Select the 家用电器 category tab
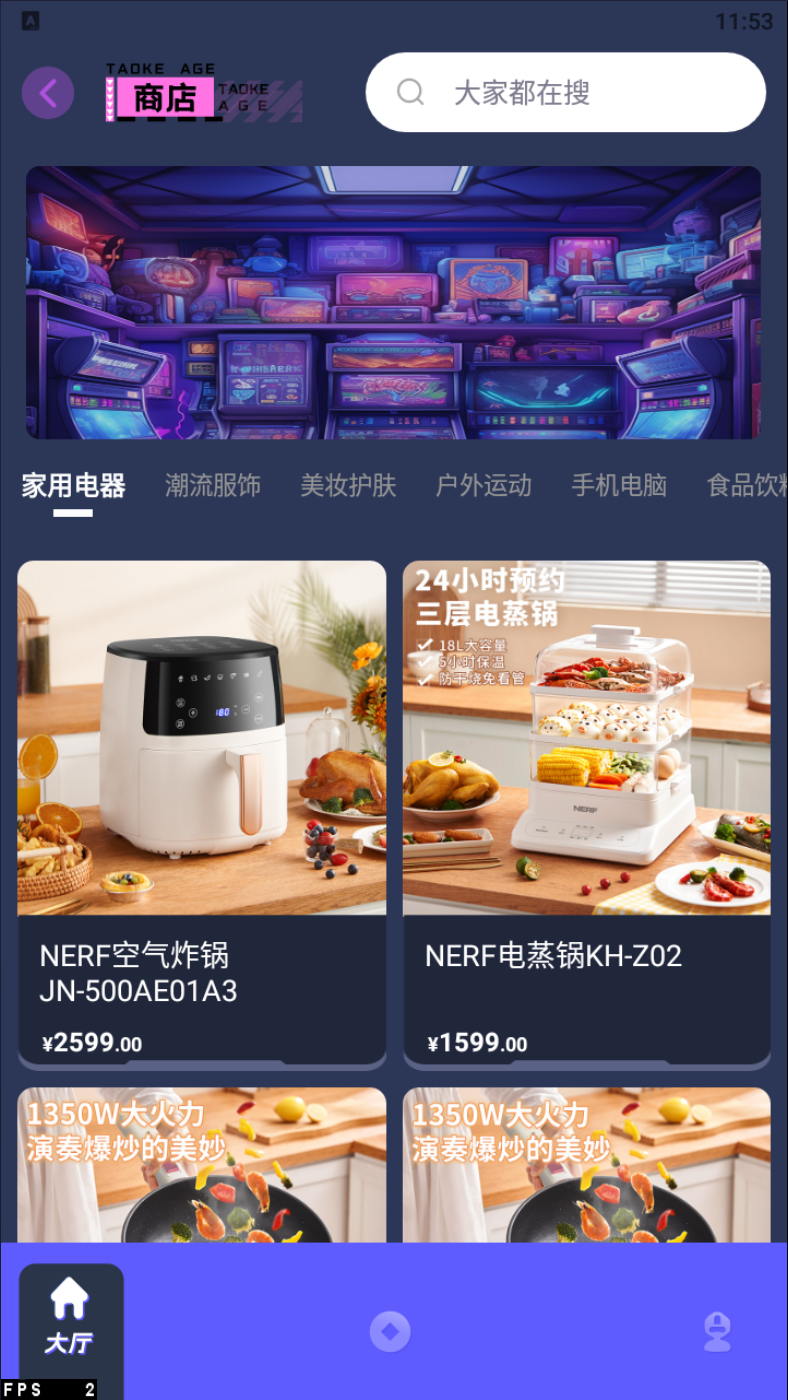The height and width of the screenshot is (1400, 788). [73, 486]
